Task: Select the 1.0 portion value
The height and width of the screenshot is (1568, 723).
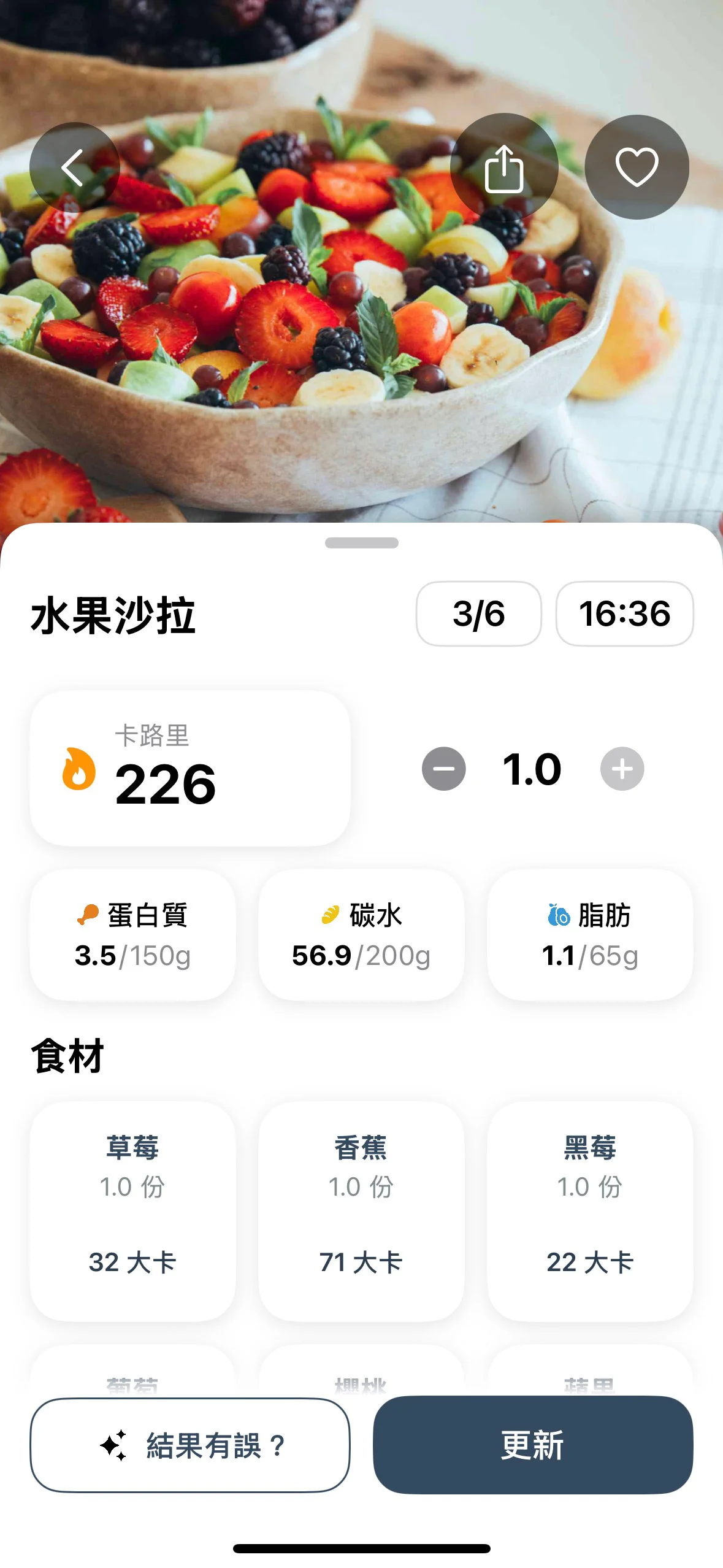Action: pyautogui.click(x=532, y=768)
